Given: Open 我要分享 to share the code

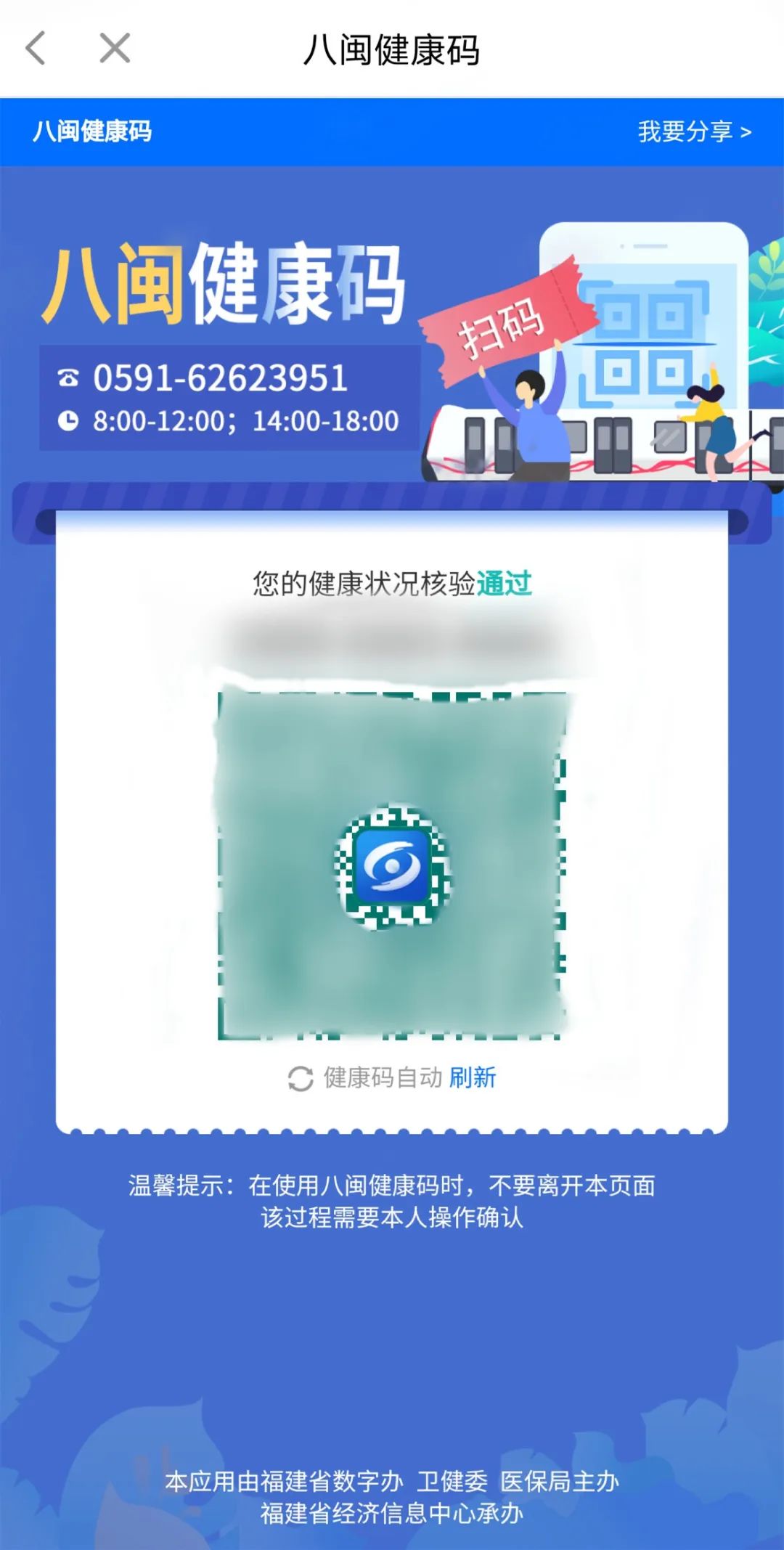Looking at the screenshot, I should 693,131.
